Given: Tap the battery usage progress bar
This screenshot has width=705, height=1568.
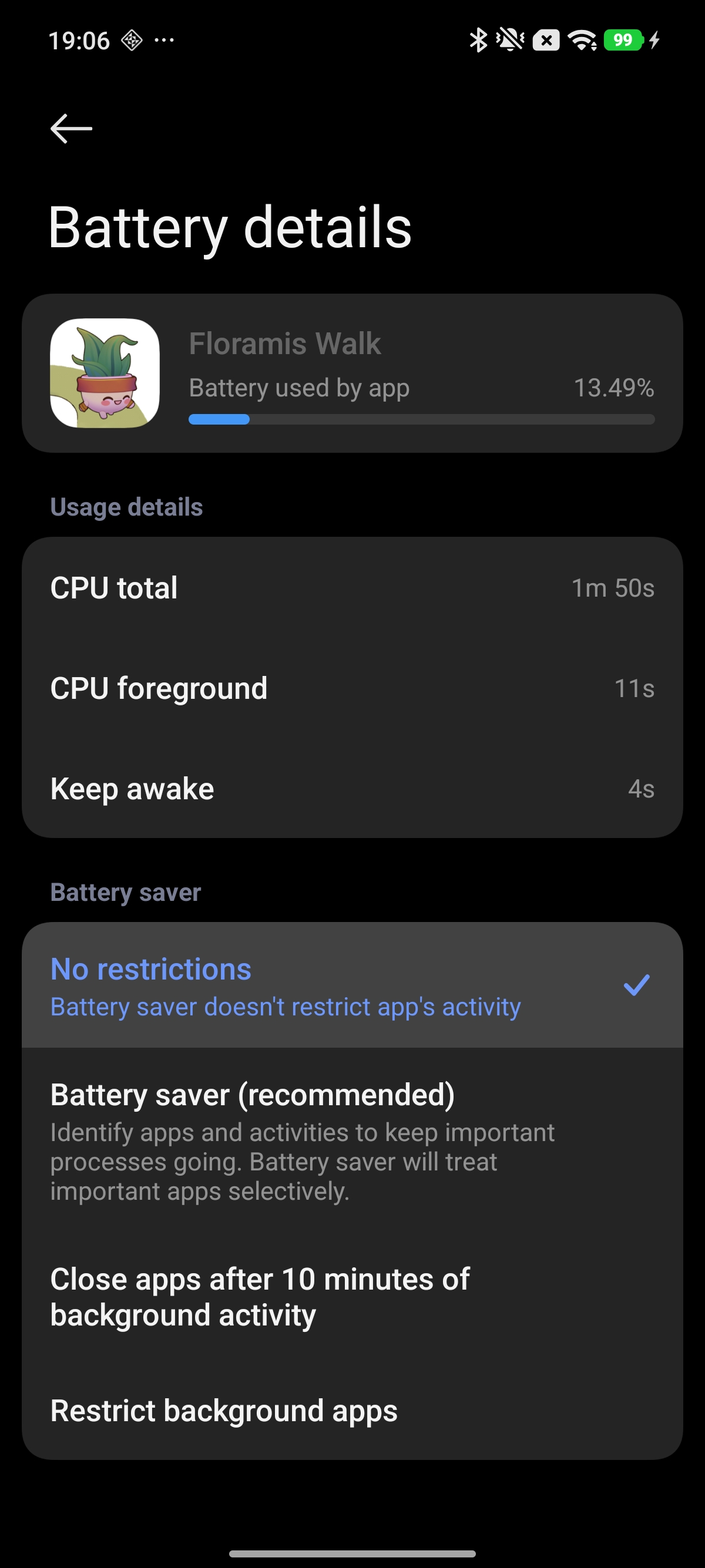Looking at the screenshot, I should click(421, 419).
